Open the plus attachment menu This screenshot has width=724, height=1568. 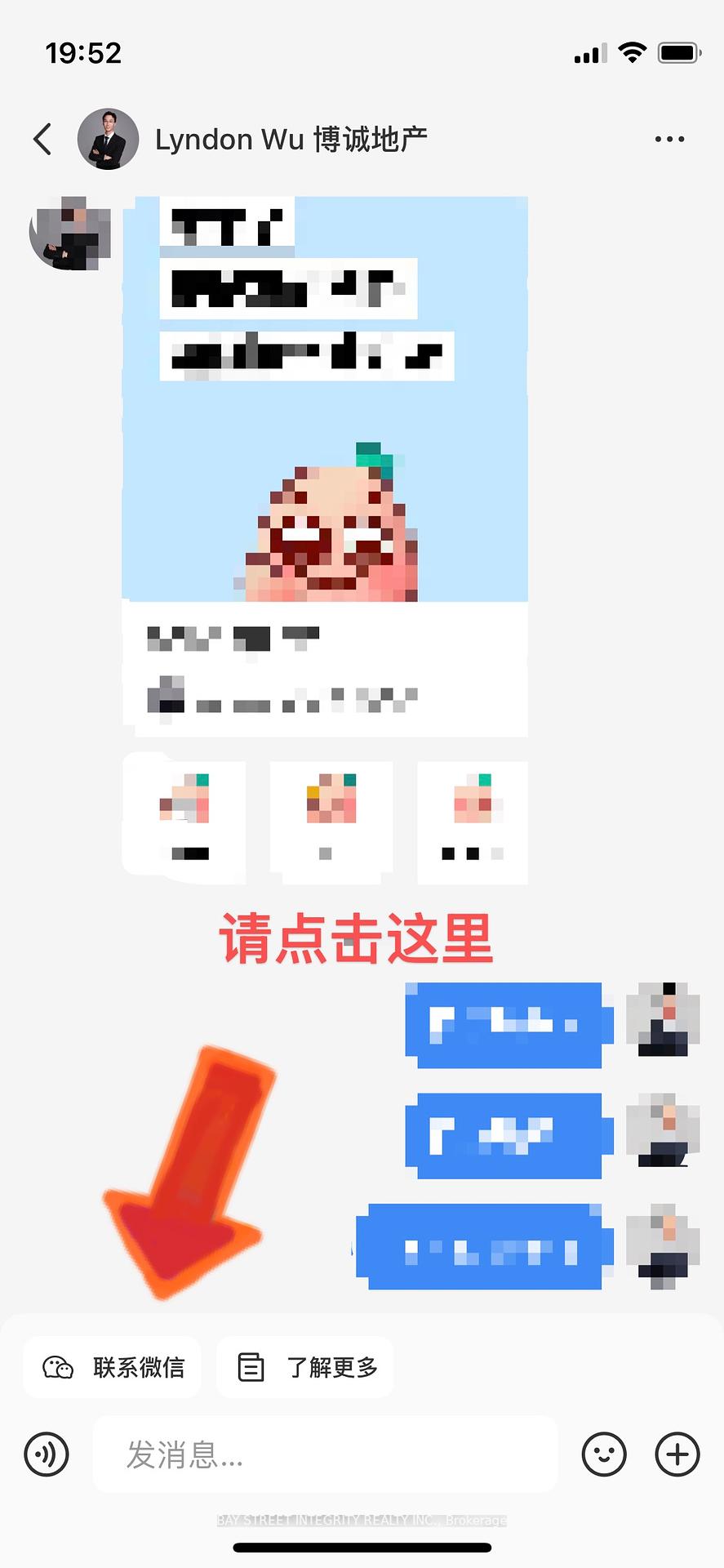tap(677, 1454)
